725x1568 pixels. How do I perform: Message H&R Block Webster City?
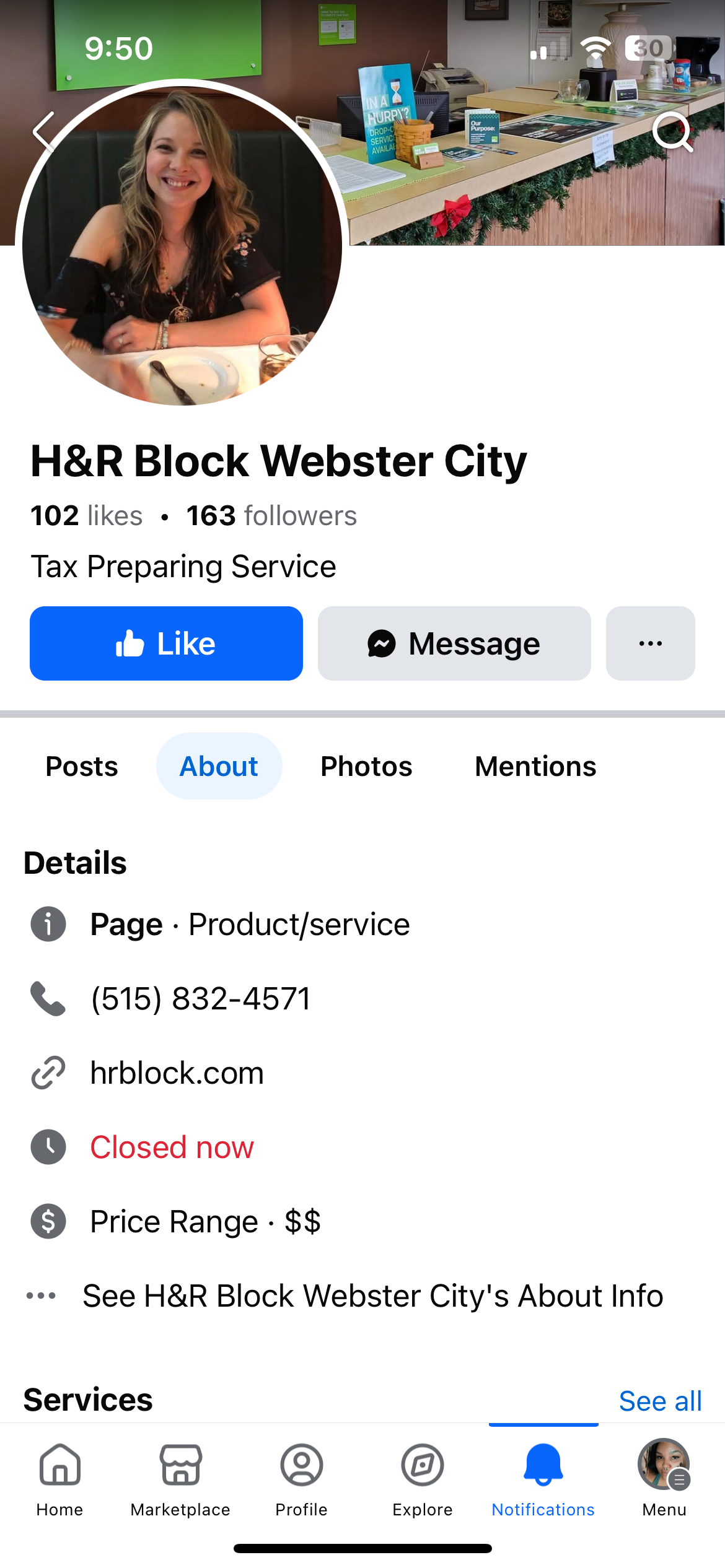(454, 643)
